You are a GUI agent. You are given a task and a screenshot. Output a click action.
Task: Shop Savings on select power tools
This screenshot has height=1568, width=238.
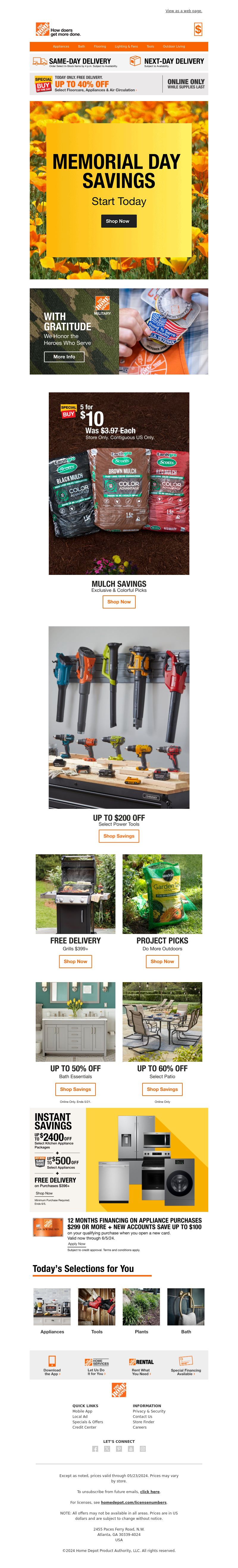[x=119, y=836]
